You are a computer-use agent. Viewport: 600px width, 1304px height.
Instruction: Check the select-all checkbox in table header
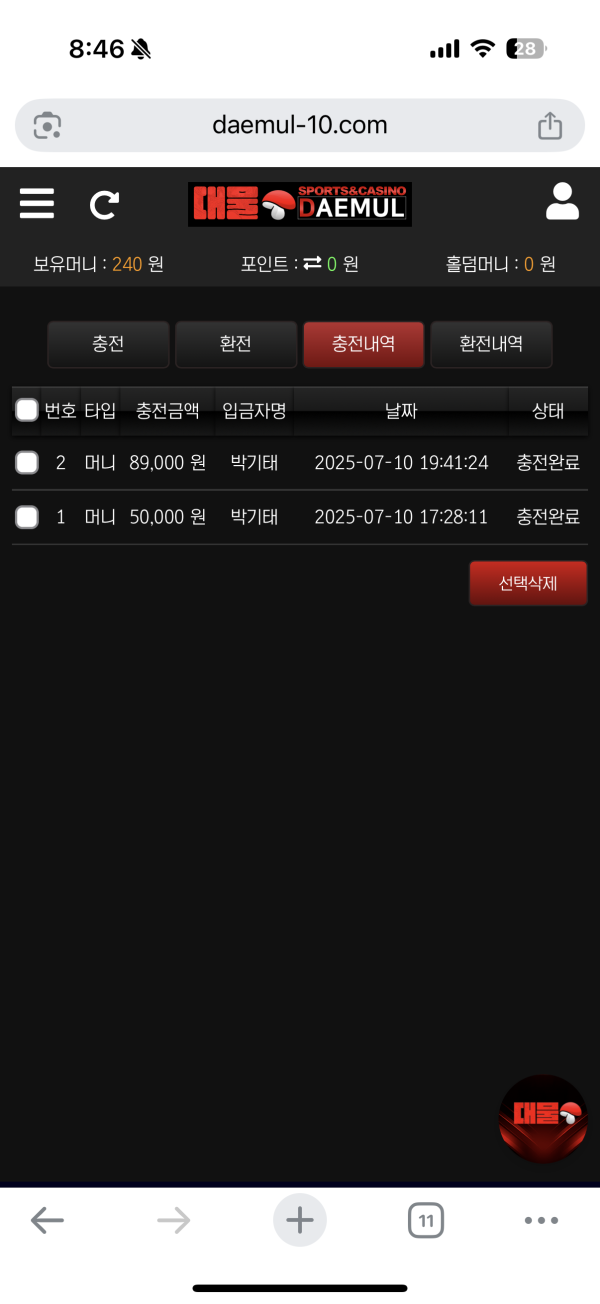(x=27, y=410)
